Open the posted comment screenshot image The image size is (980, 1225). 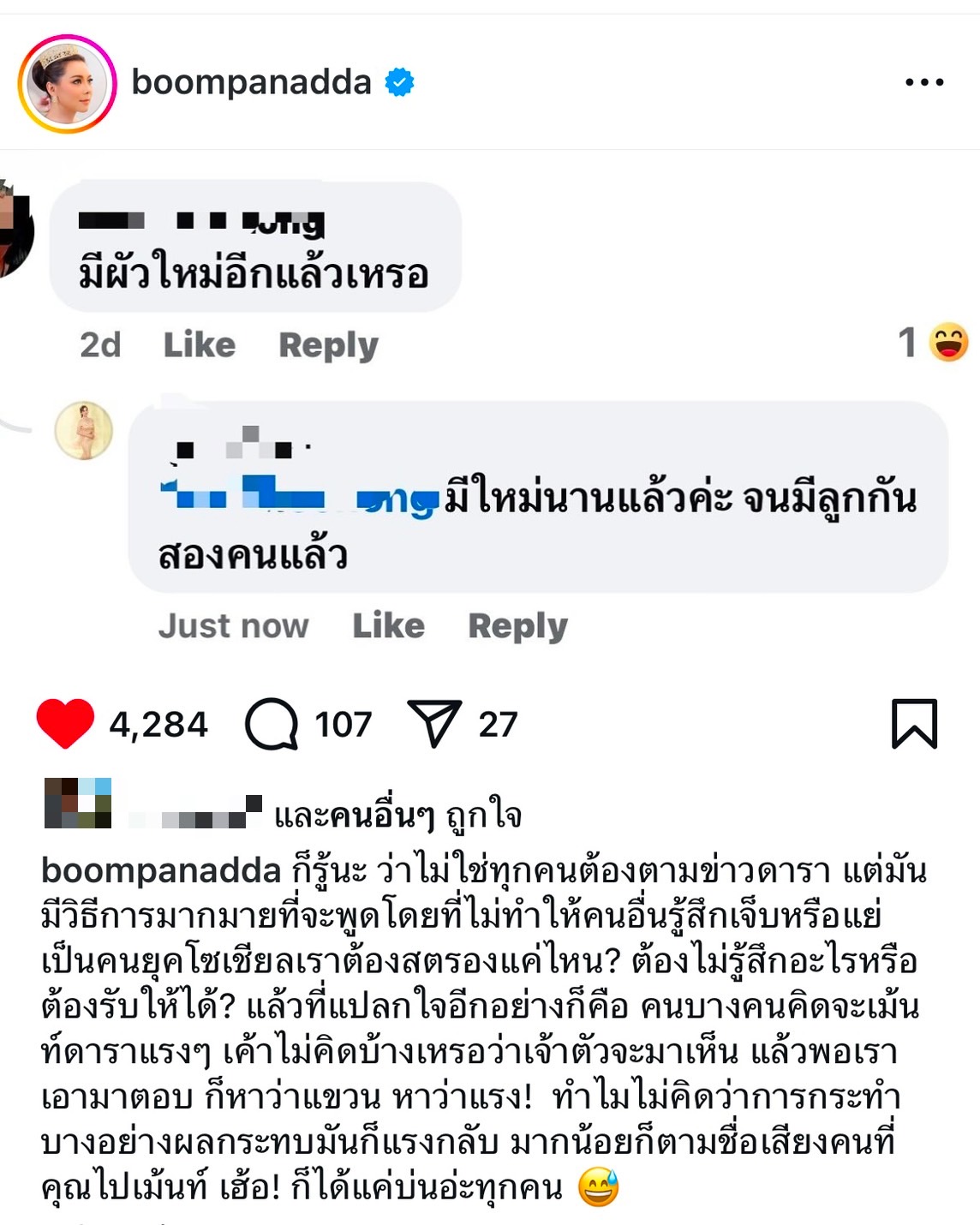click(x=490, y=411)
